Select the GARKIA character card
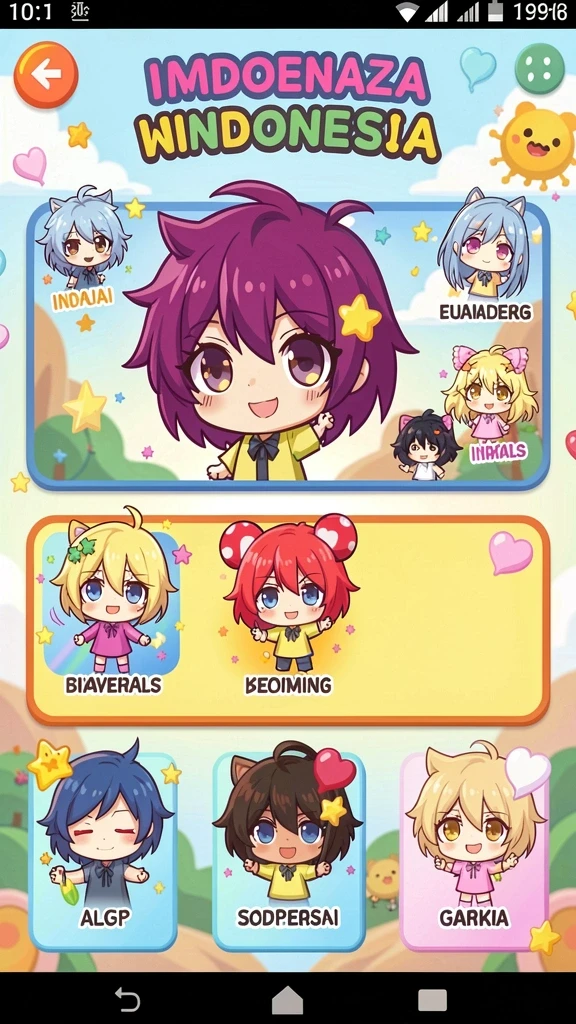This screenshot has width=576, height=1024. click(x=475, y=852)
